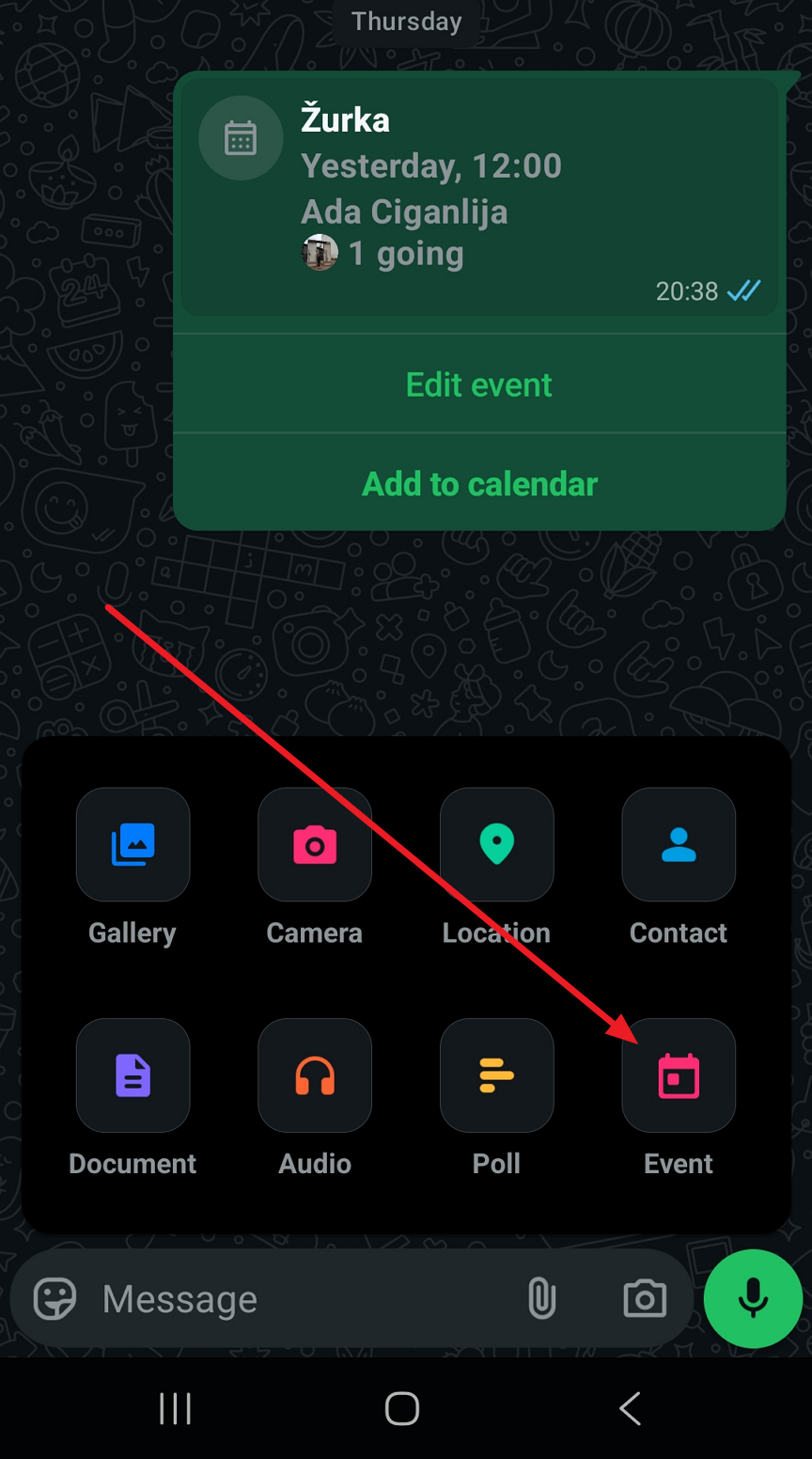The image size is (812, 1459).
Task: Record a voice message with microphone
Action: (753, 1299)
